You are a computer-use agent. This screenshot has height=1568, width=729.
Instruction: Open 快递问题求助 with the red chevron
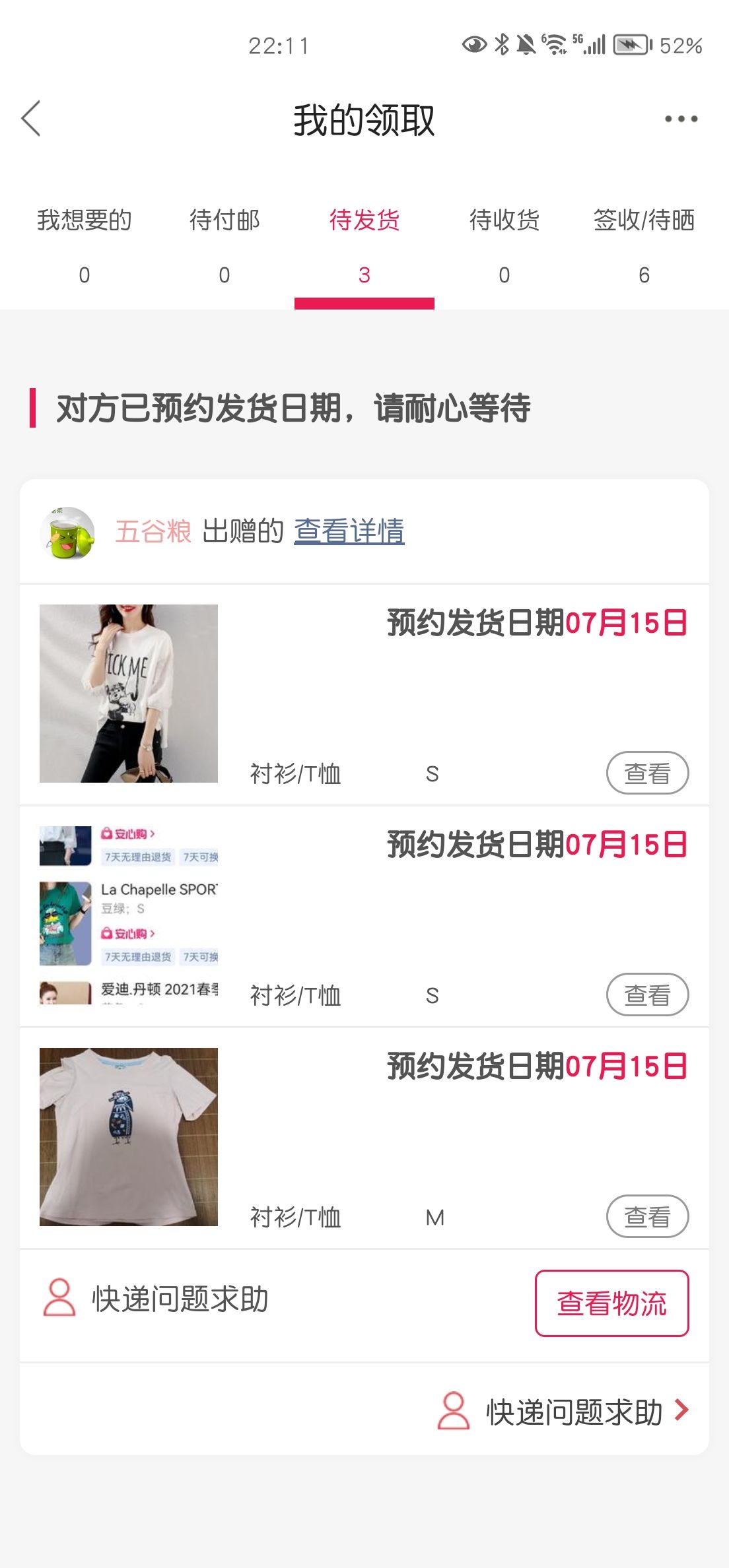coord(563,1412)
